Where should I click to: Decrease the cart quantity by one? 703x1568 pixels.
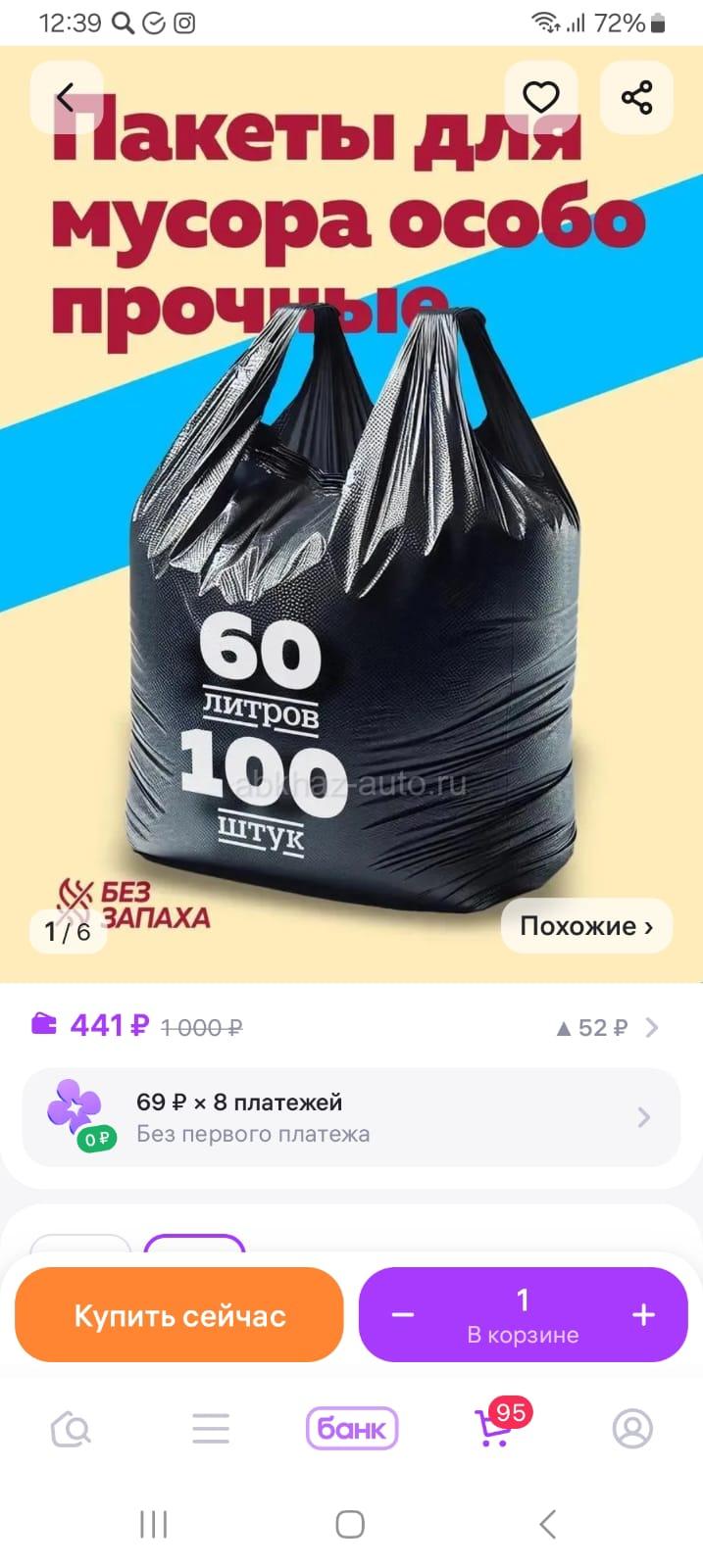tap(403, 1315)
